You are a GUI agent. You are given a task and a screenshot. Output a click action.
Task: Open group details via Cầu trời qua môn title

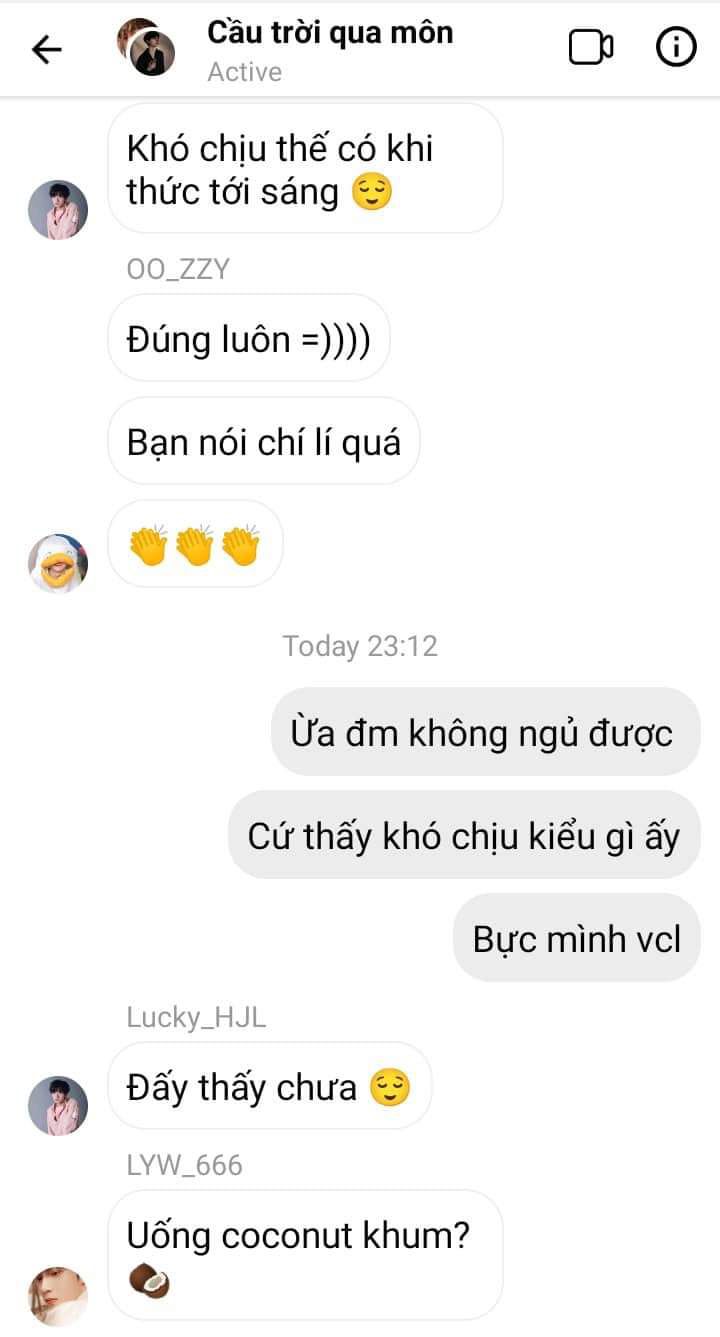329,33
